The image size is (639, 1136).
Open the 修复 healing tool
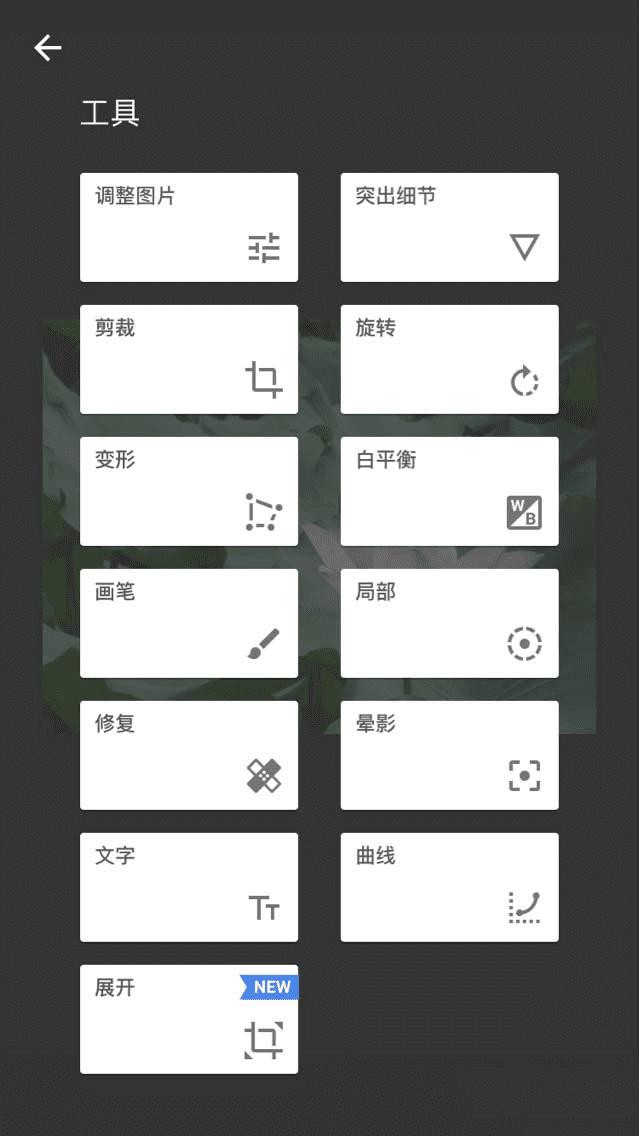point(189,755)
